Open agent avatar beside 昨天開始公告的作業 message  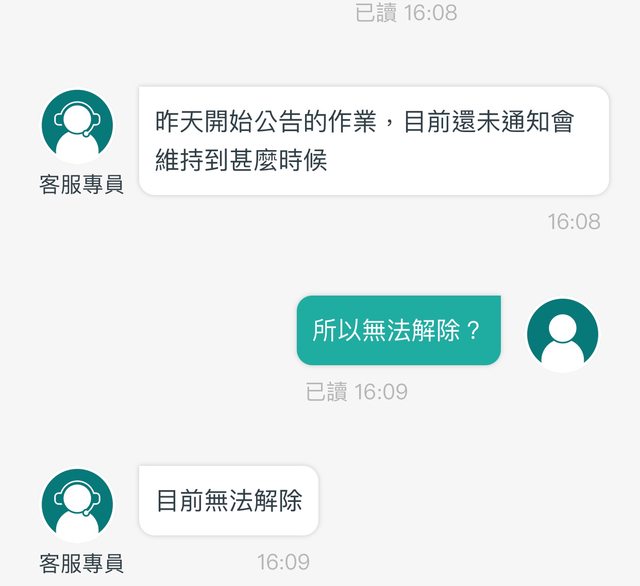77,127
